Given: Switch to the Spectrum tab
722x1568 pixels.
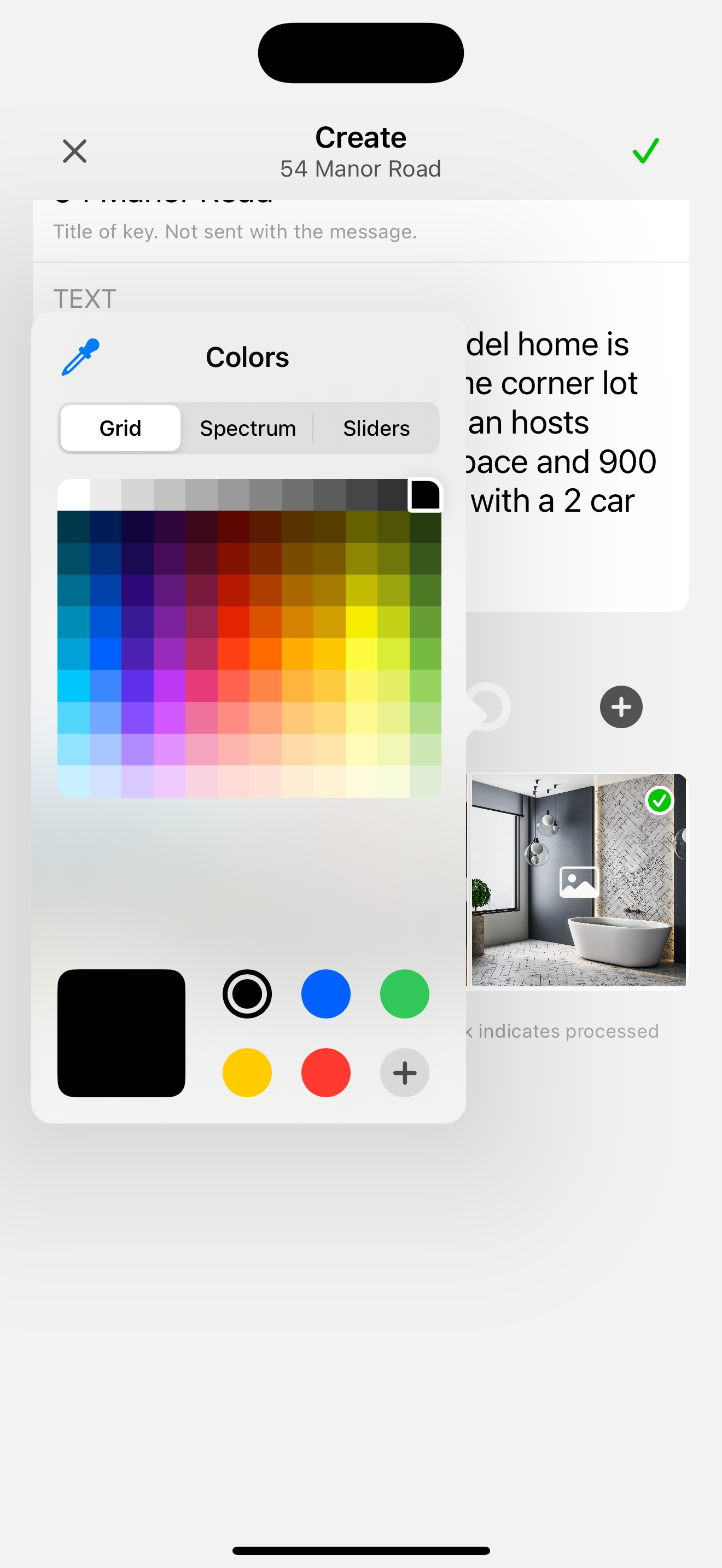Looking at the screenshot, I should click(248, 428).
